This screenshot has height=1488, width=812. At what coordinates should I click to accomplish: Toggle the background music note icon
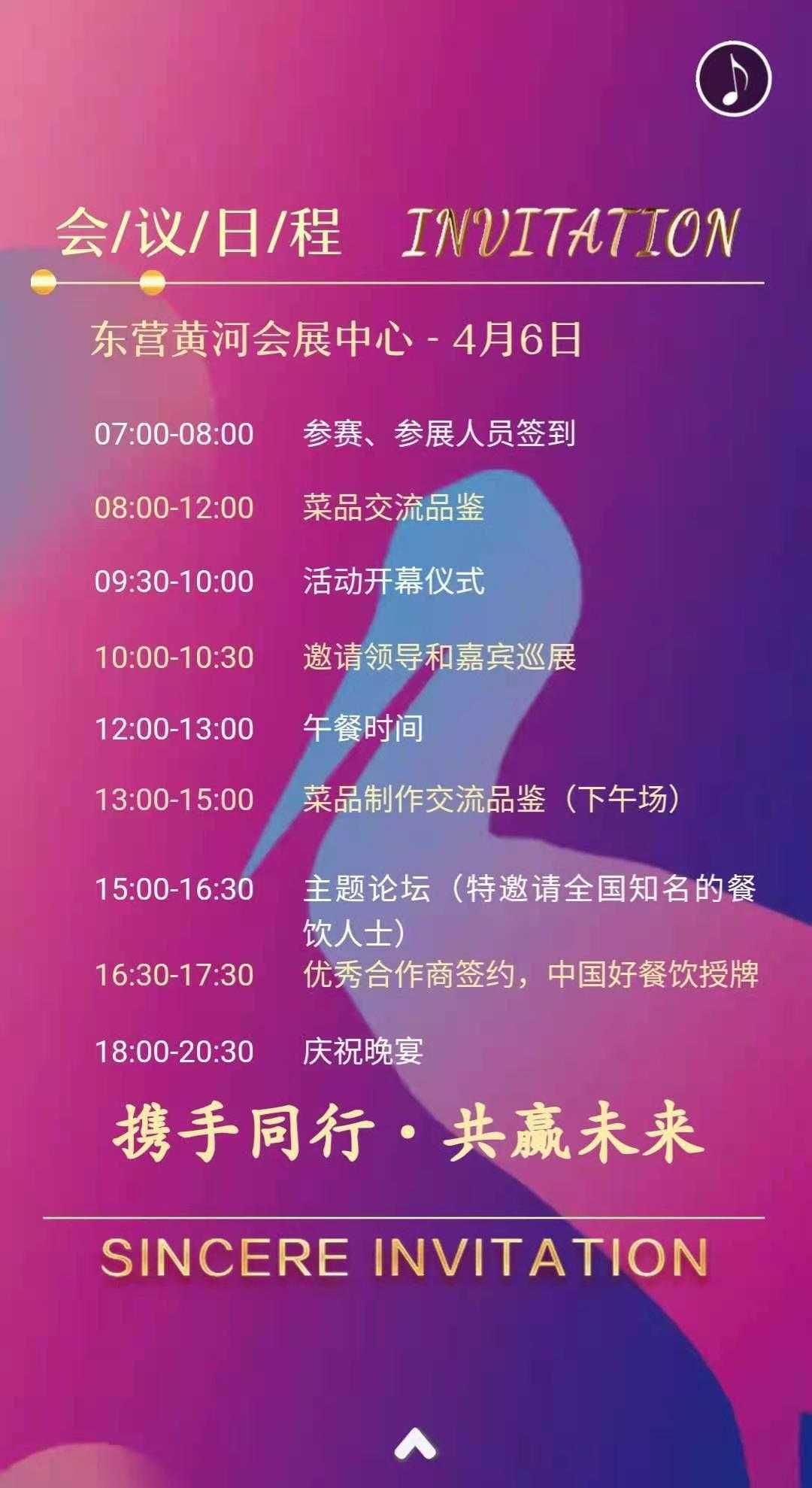click(x=733, y=78)
